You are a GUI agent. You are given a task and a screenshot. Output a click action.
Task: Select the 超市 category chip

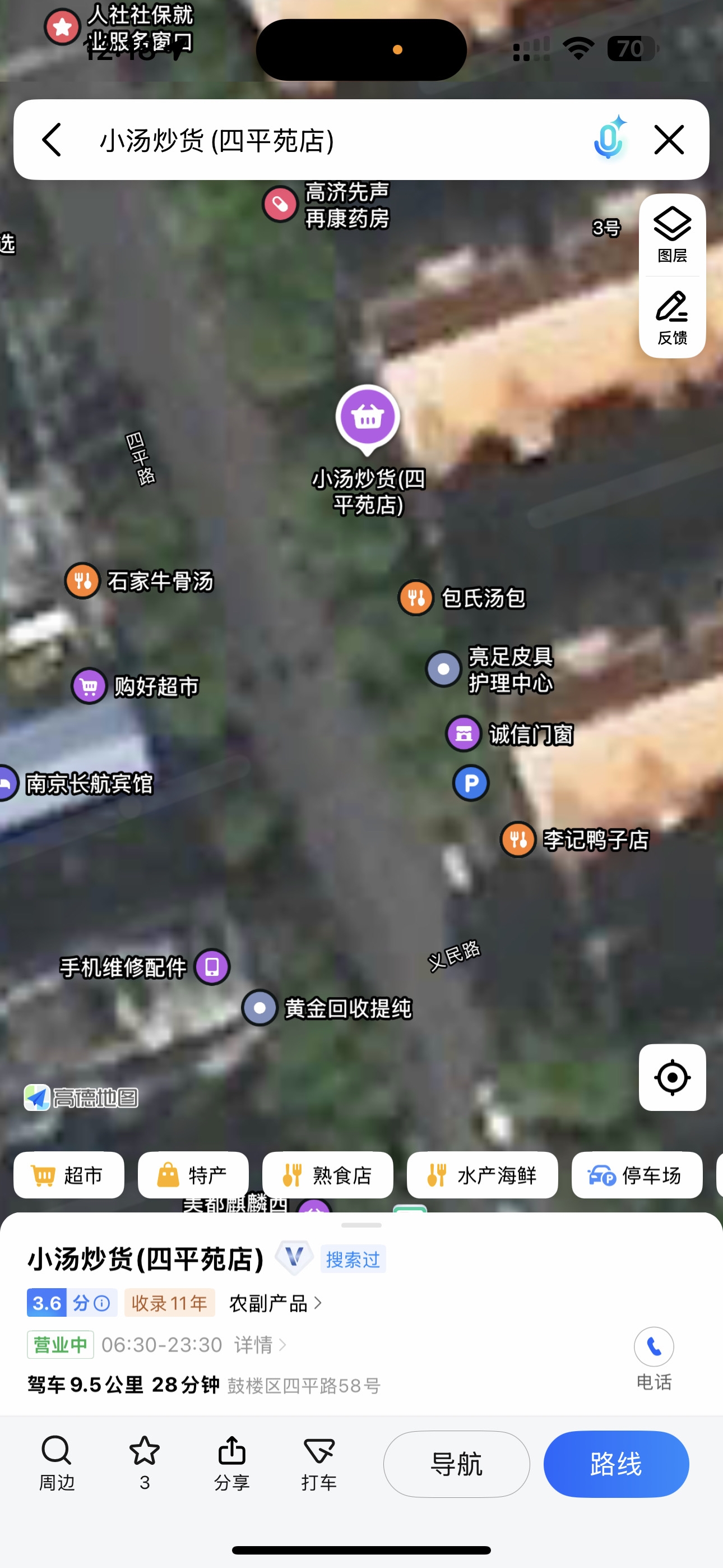69,1175
